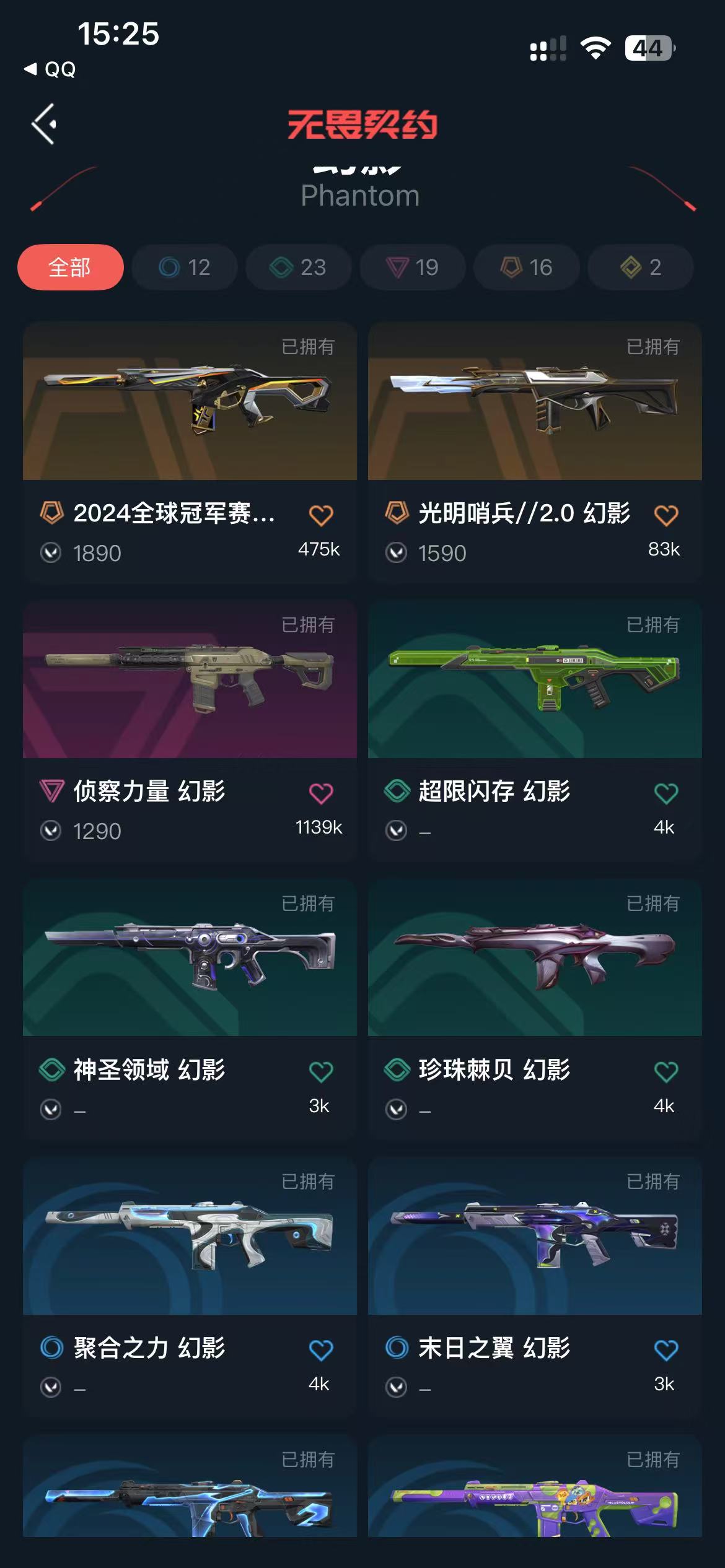Like the 超限闪存 幻影 skin
The image size is (725, 1568).
click(666, 793)
